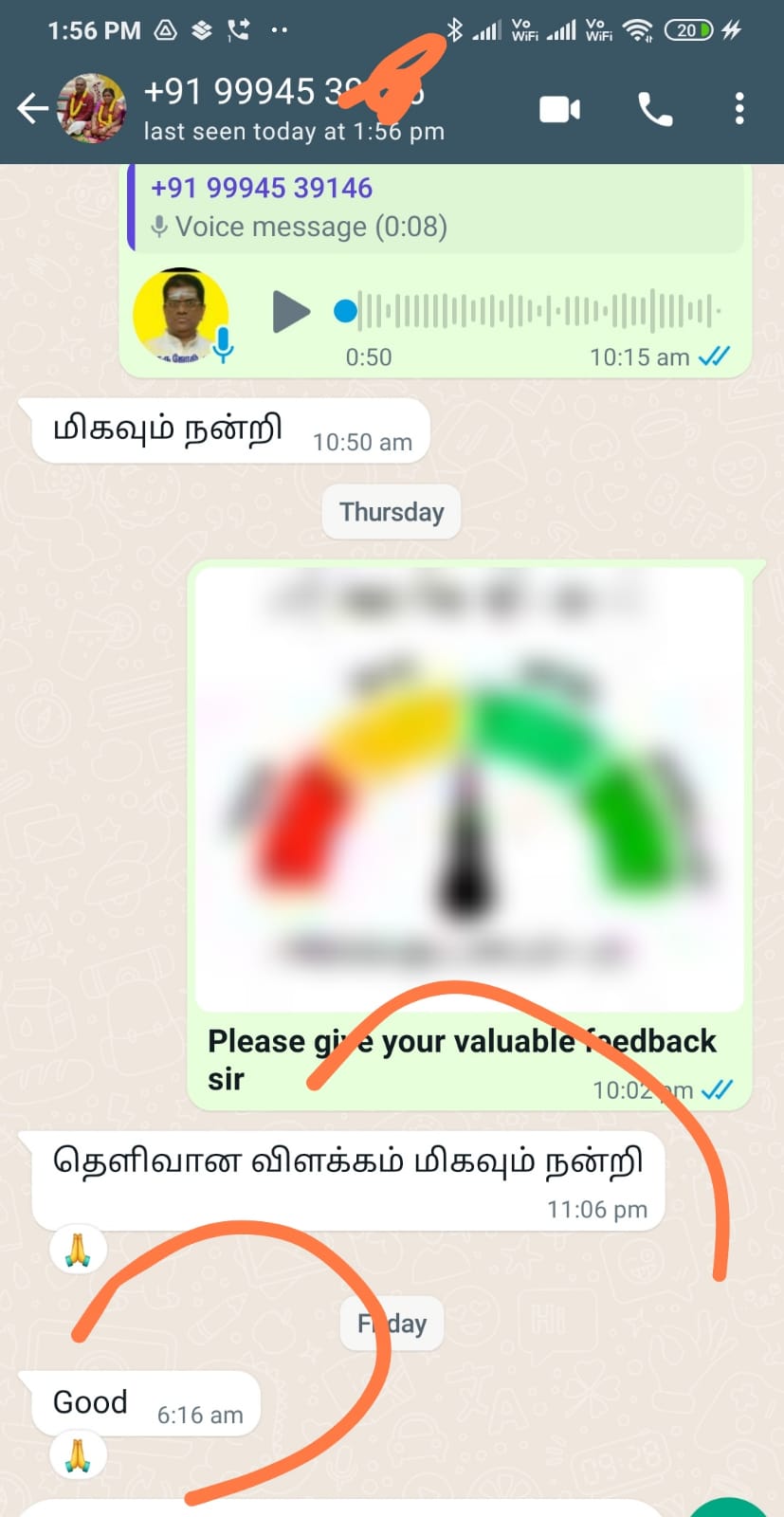
Task: Open folded hands reaction under Tamil feedback message
Action: click(x=78, y=1249)
